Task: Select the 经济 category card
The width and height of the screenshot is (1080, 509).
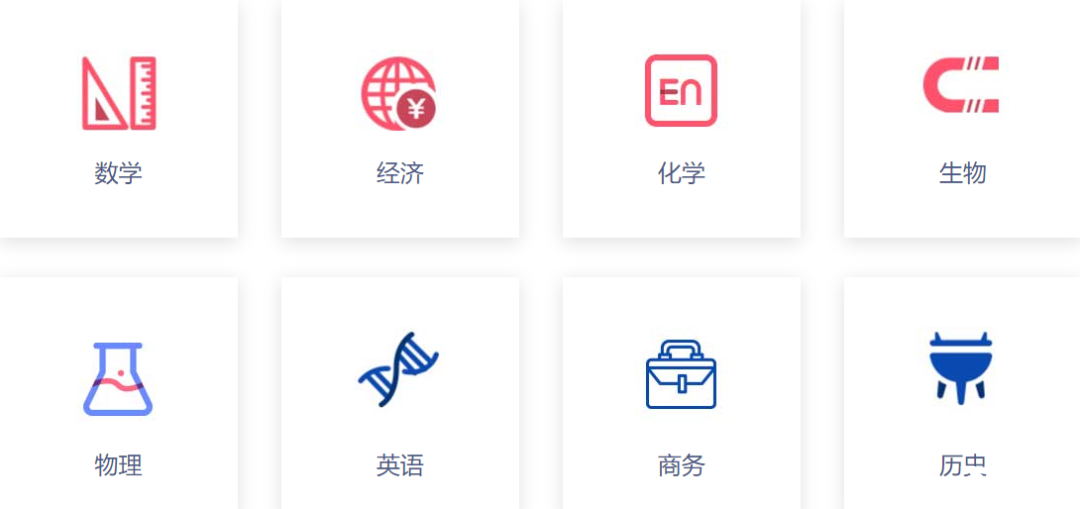Action: point(400,120)
